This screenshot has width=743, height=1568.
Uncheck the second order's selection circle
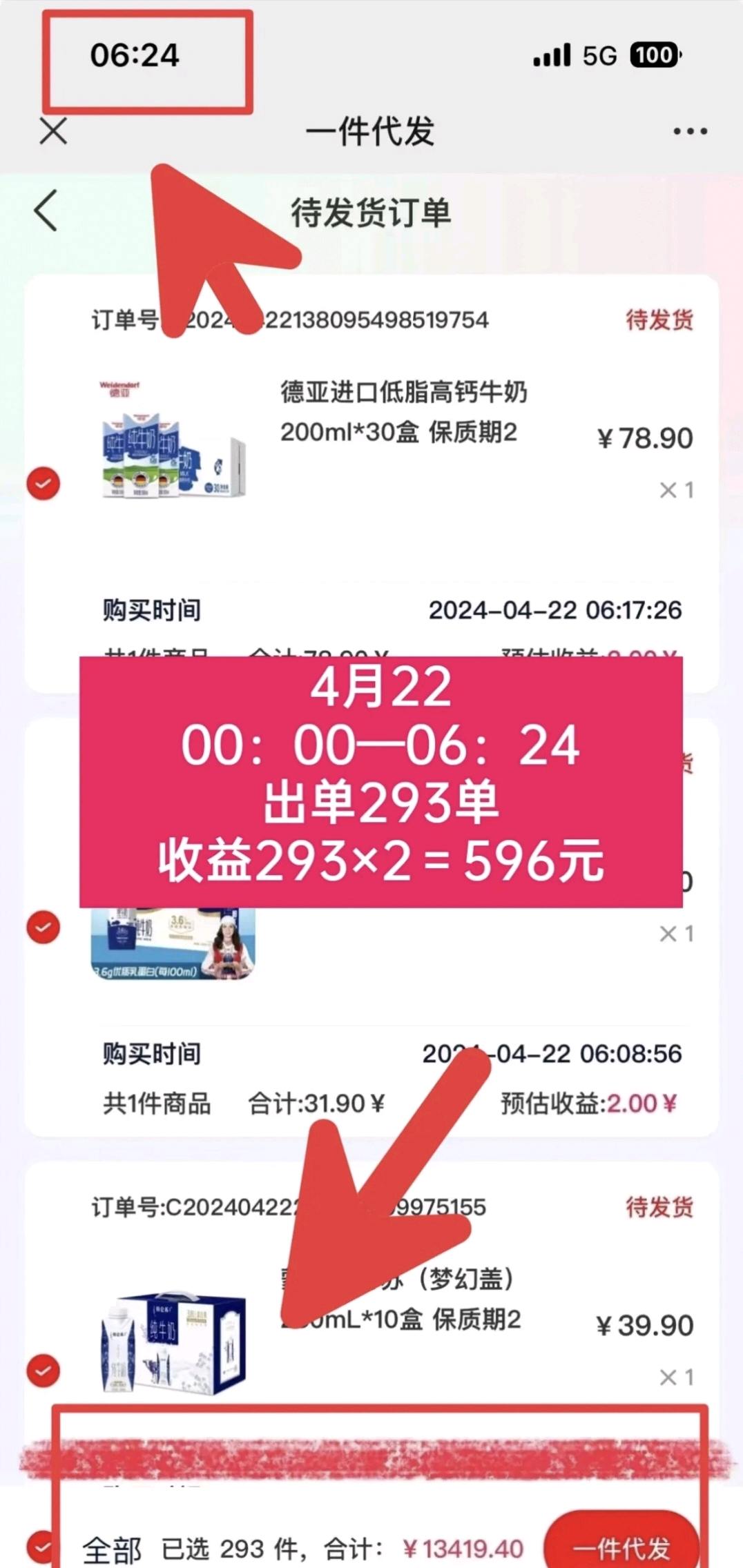[43, 928]
